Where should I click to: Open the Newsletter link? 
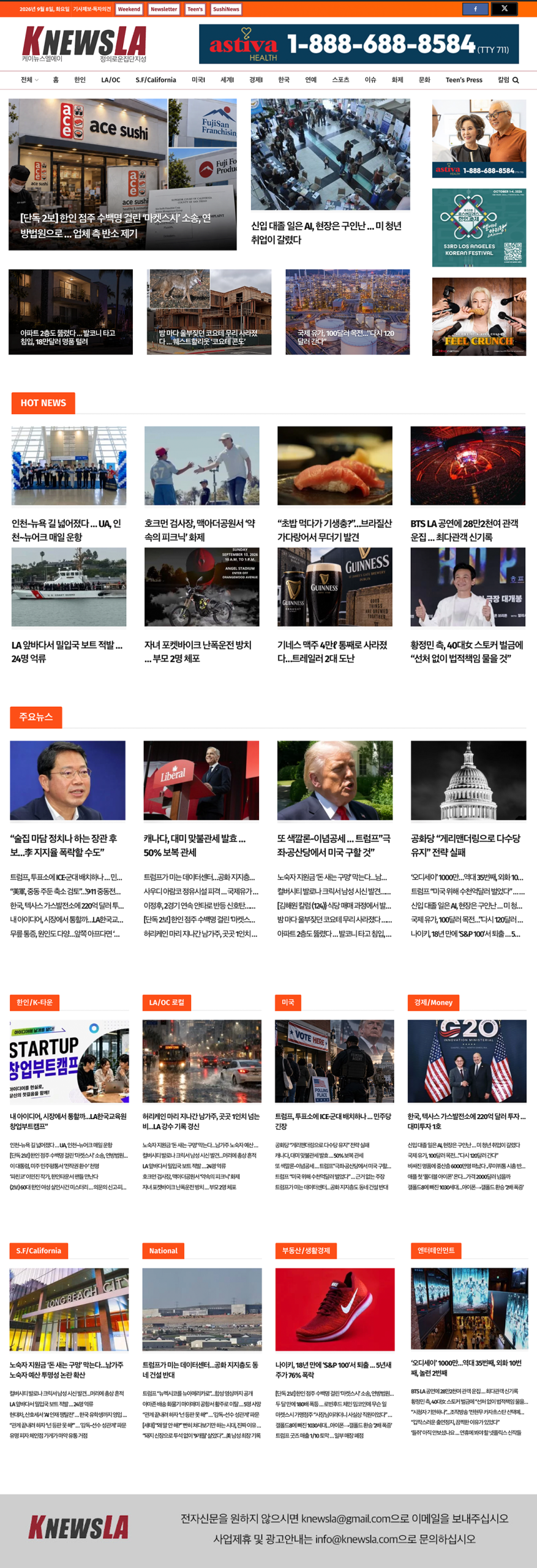coord(164,9)
